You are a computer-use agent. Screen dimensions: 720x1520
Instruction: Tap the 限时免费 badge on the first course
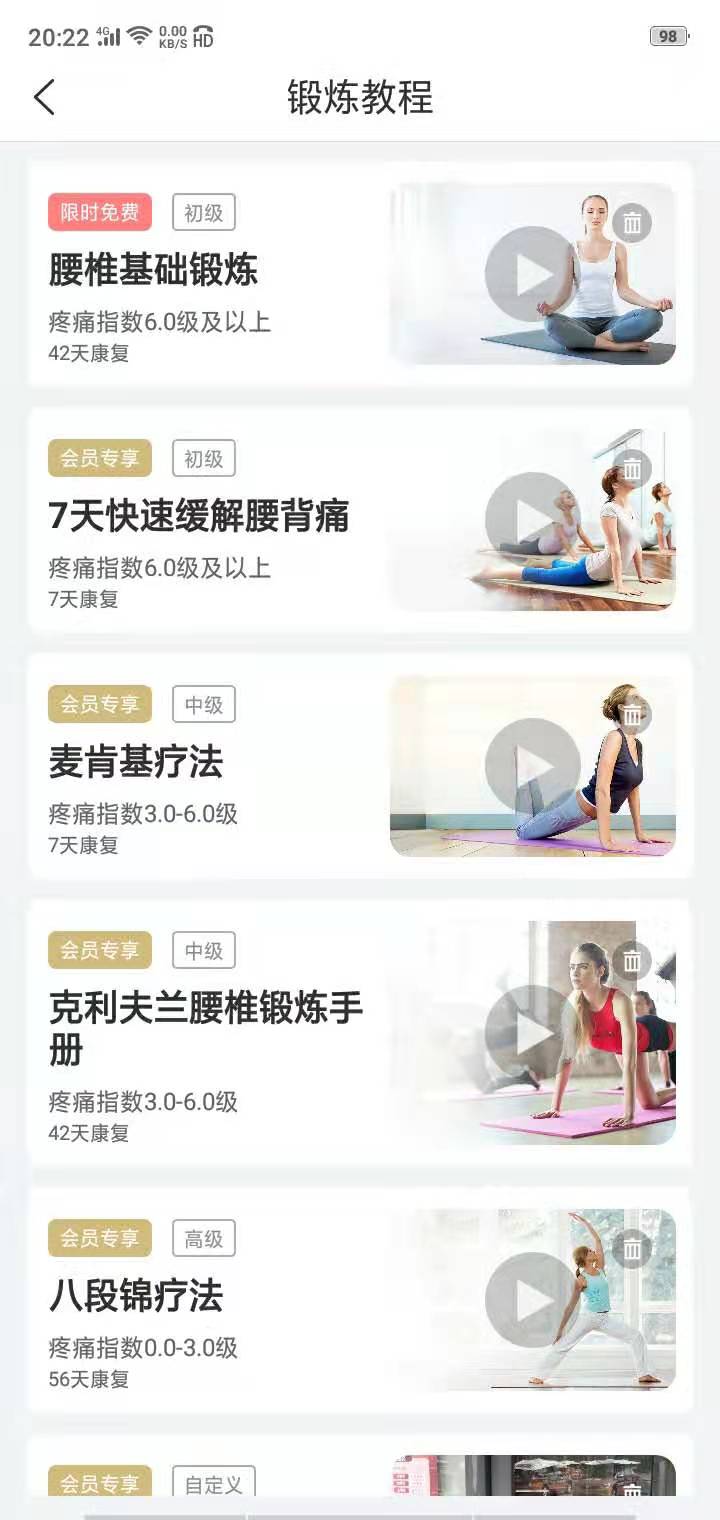[99, 212]
